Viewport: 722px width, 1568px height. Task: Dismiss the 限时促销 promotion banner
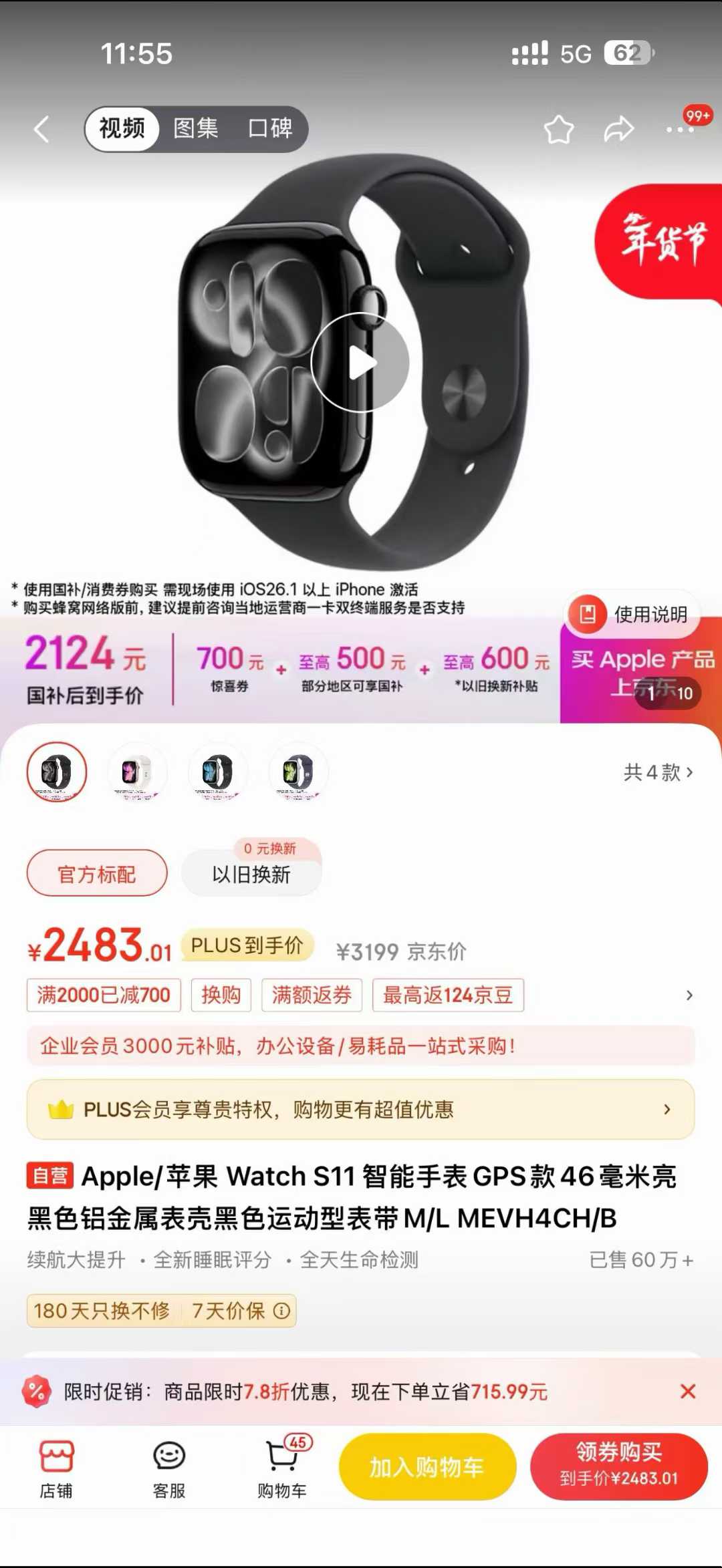coord(689,1391)
